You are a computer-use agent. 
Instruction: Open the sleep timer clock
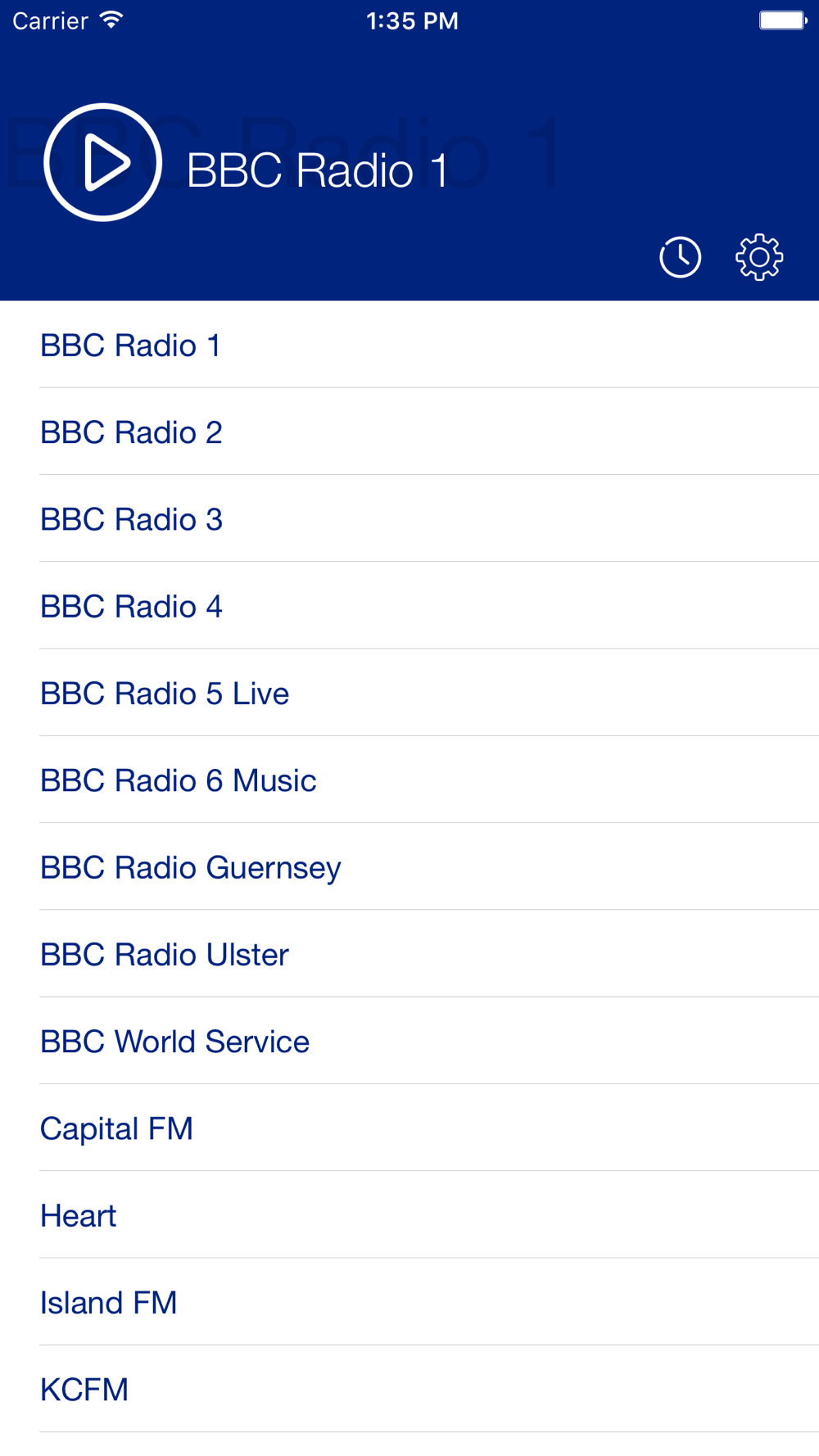pos(680,258)
